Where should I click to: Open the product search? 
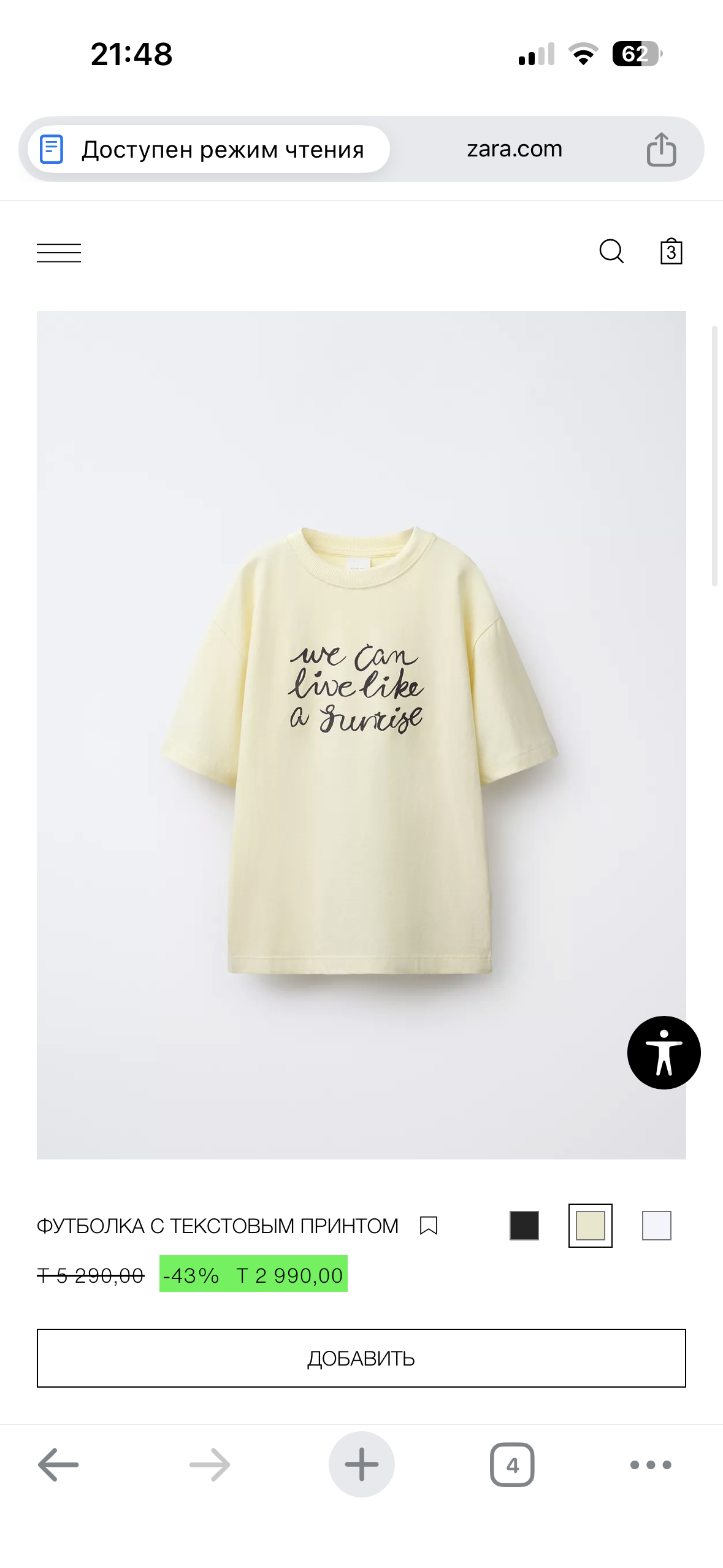(x=611, y=252)
